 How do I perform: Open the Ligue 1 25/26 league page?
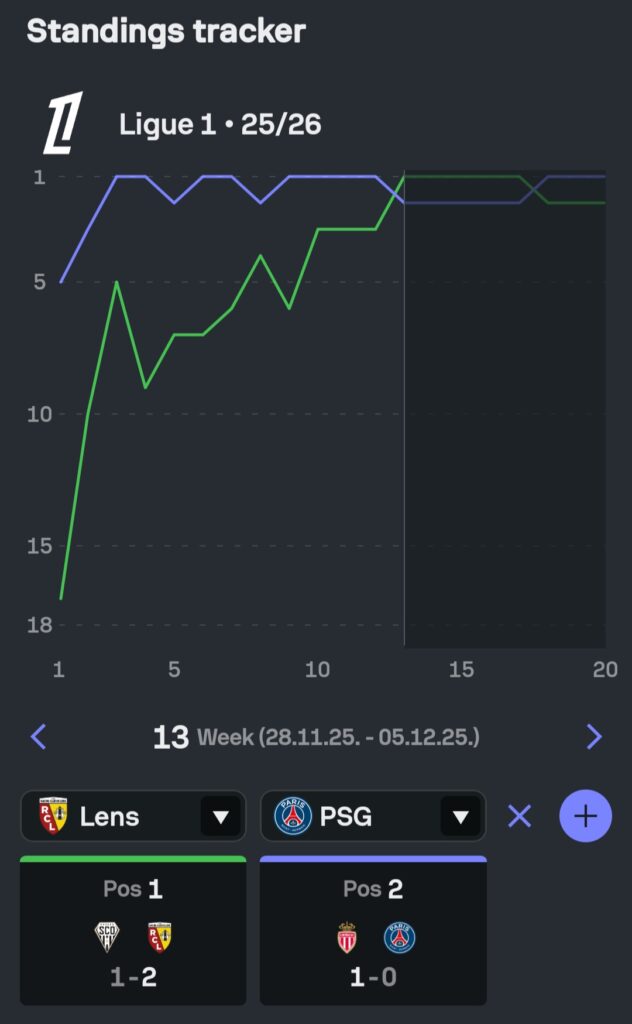[219, 125]
